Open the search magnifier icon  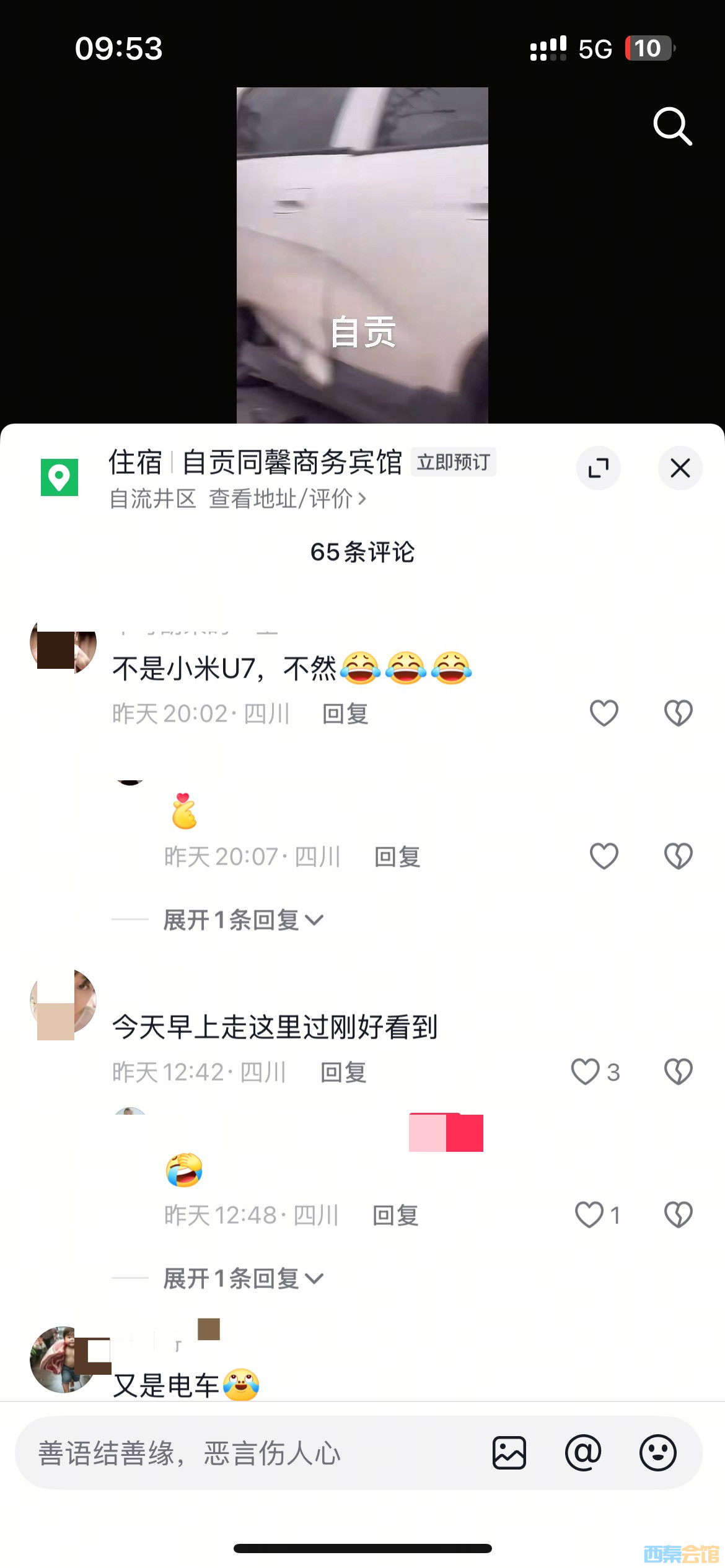click(x=672, y=126)
